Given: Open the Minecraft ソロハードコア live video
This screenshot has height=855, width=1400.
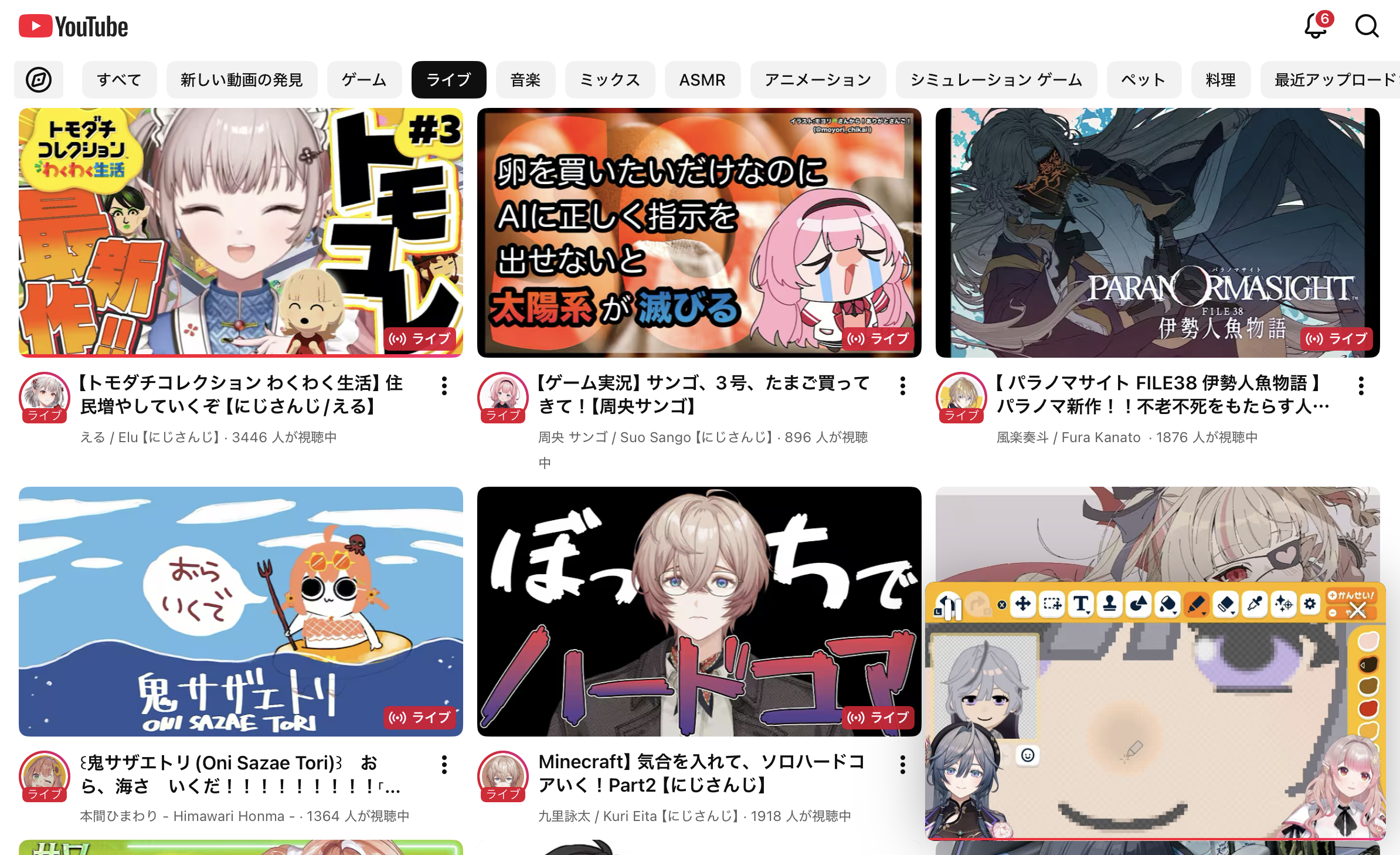Looking at the screenshot, I should [699, 611].
